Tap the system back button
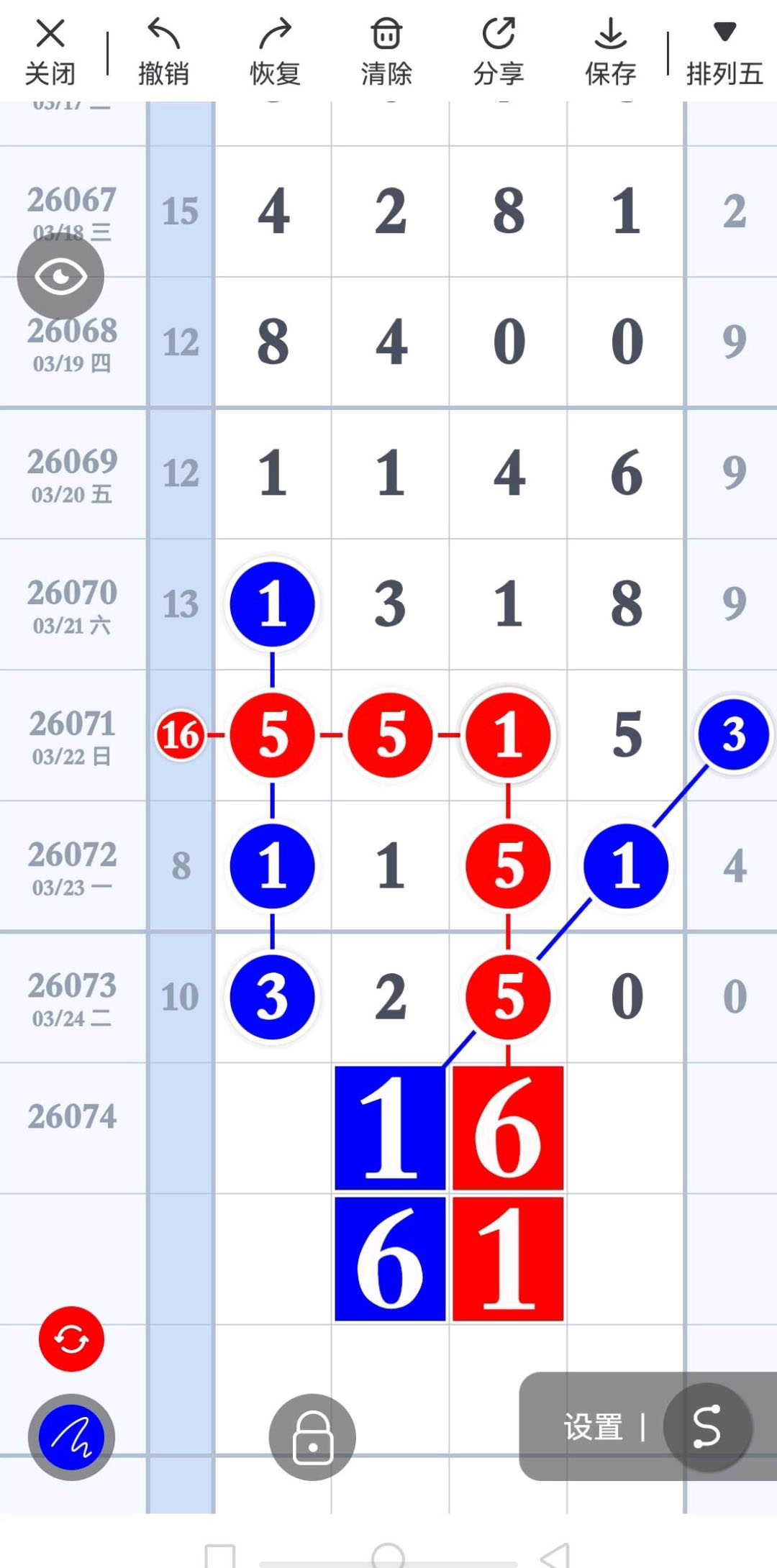 tap(555, 1555)
